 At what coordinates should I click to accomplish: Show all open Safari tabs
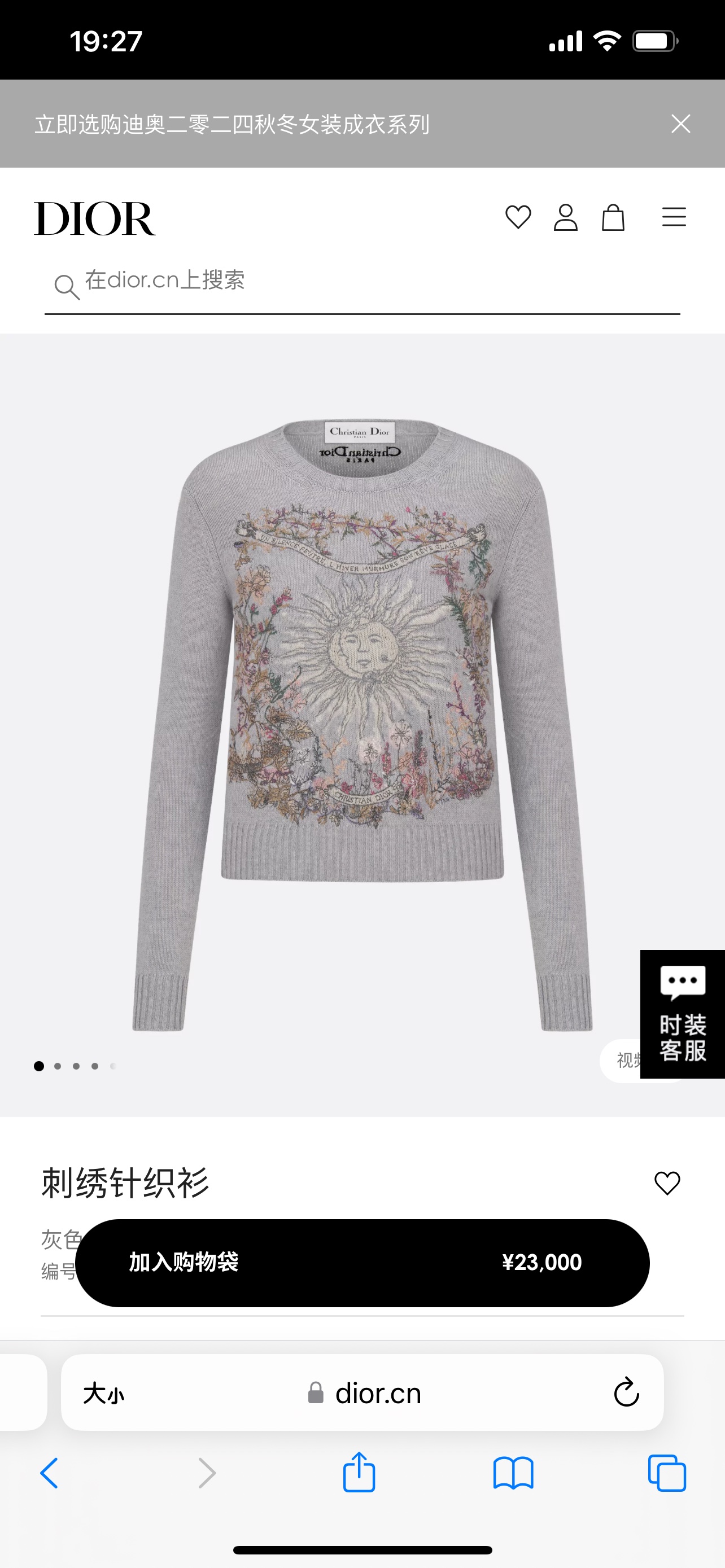point(667,1473)
